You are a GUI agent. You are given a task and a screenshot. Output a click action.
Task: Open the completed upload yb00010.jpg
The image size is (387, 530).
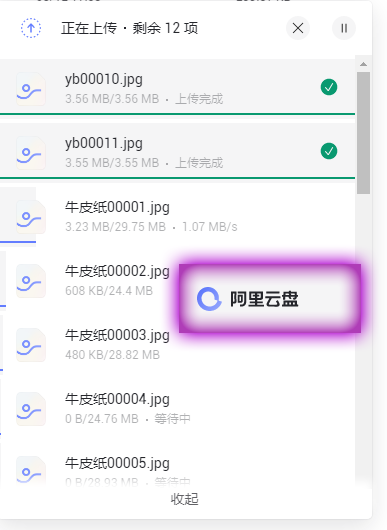[177, 87]
